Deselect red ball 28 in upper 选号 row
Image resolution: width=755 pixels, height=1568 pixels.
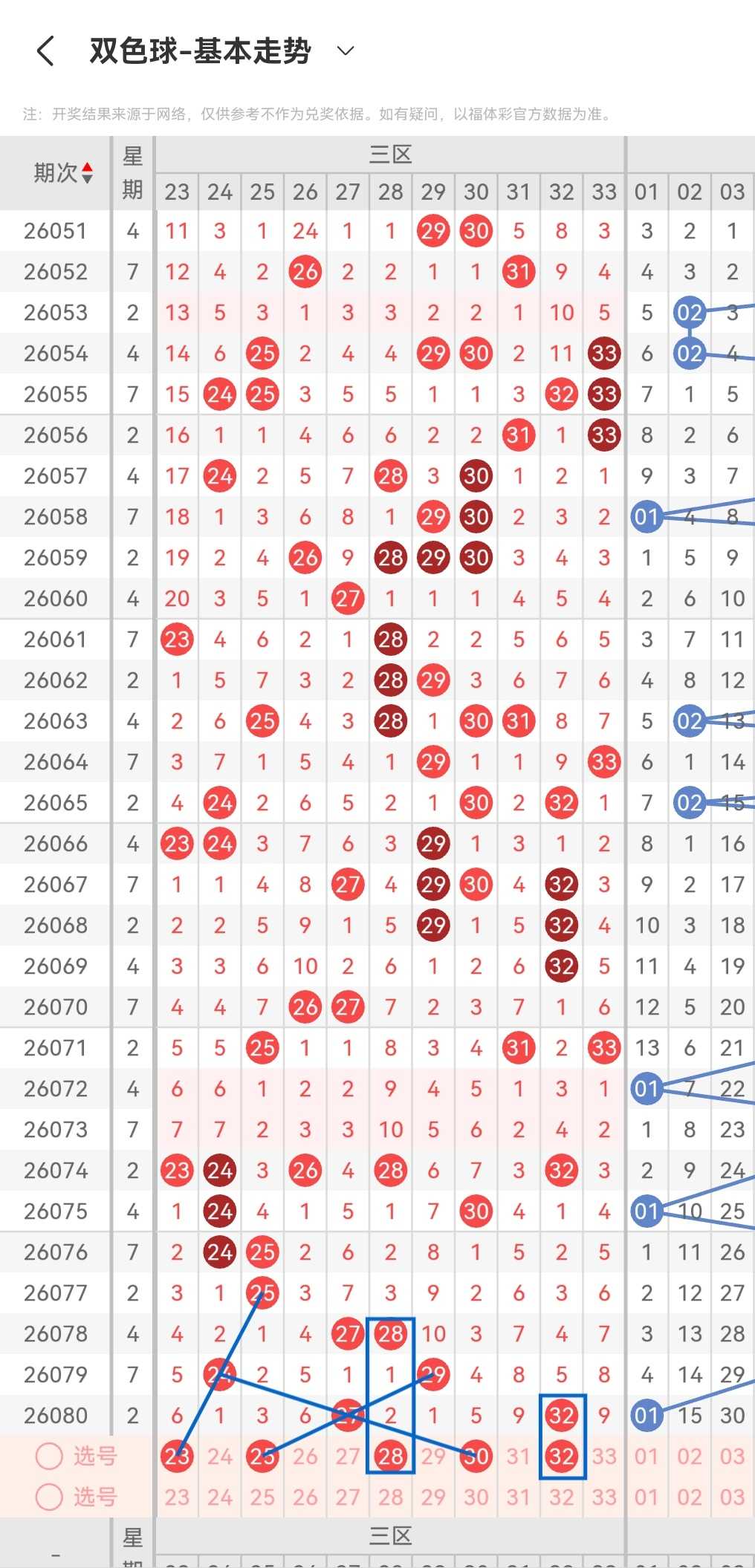pos(391,1457)
